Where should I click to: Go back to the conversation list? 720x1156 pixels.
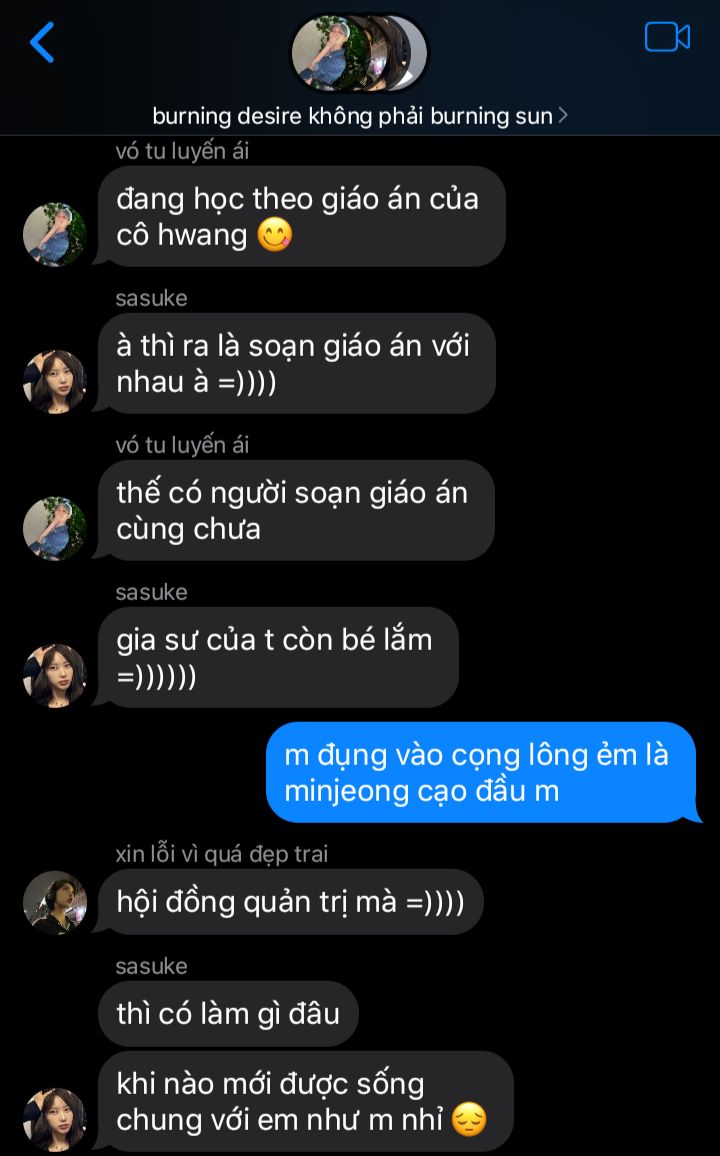point(42,43)
